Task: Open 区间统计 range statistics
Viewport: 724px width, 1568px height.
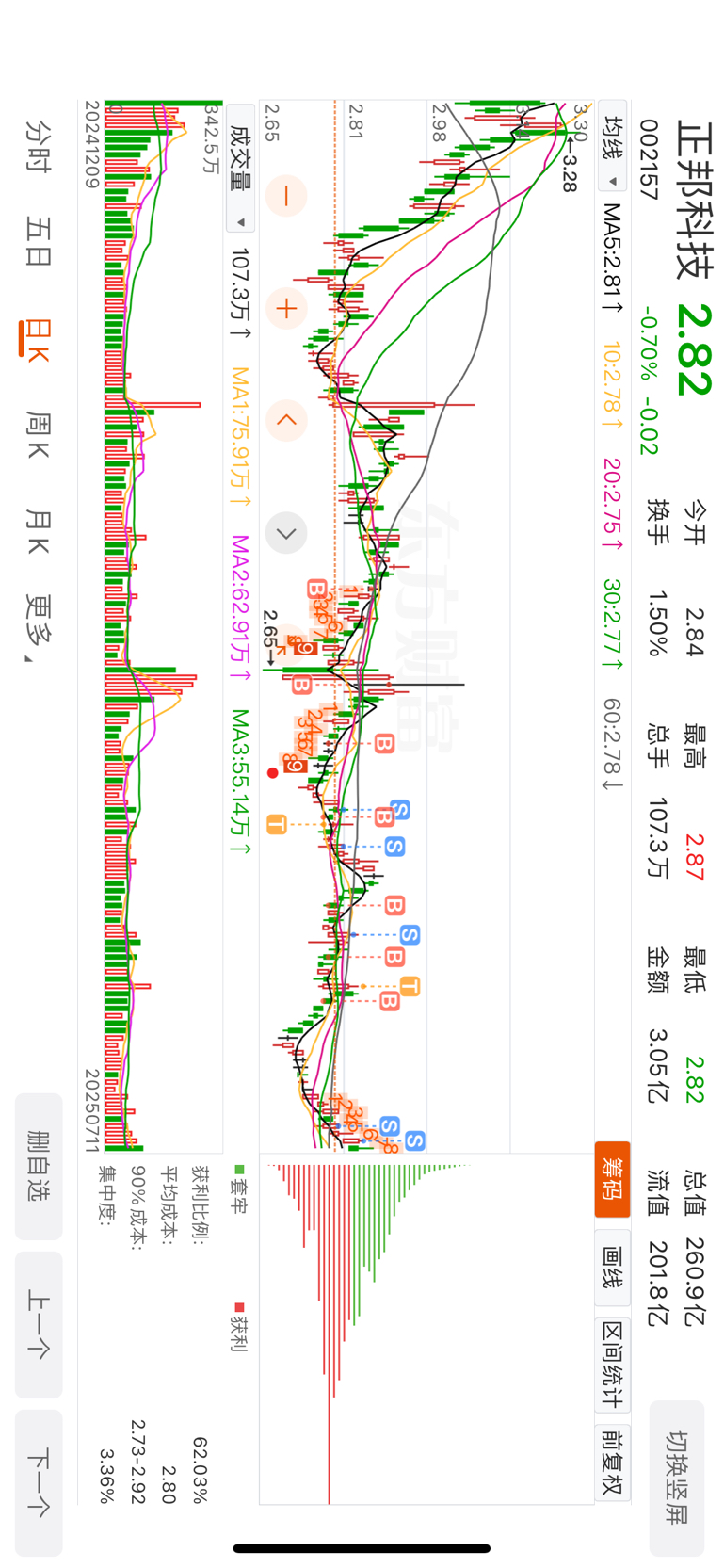Action: [x=612, y=1363]
